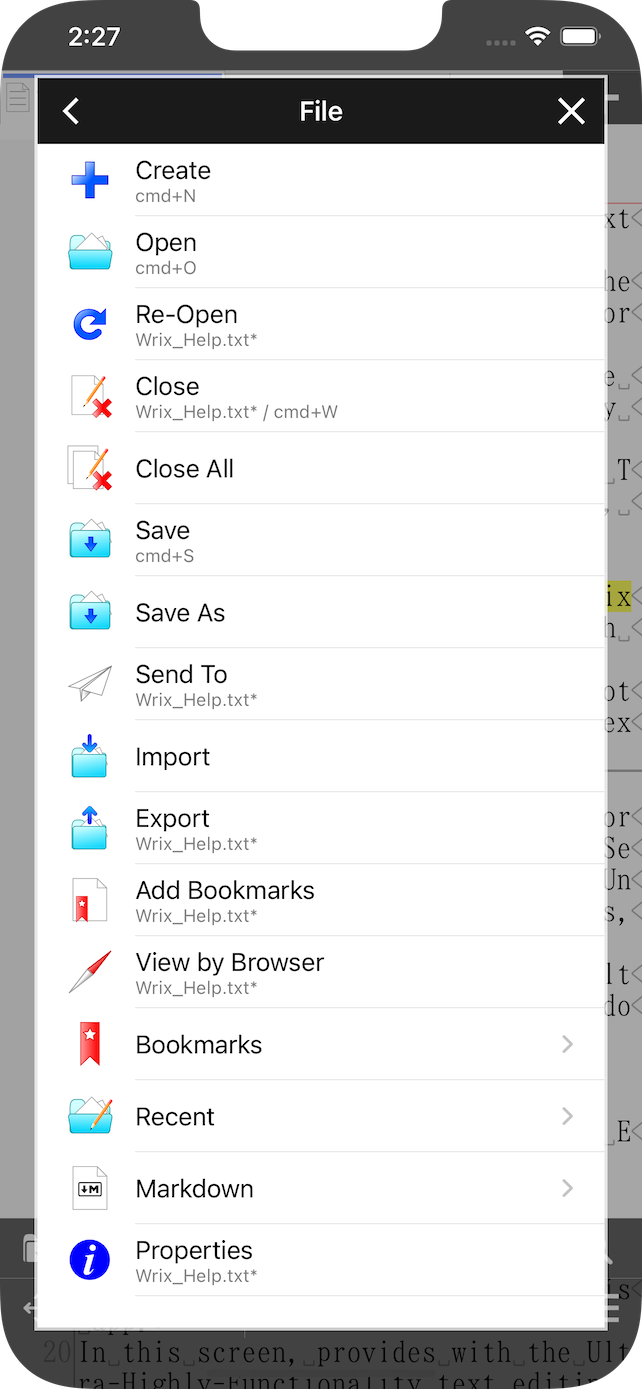Go back using the header arrow
Image resolution: width=642 pixels, height=1389 pixels.
coord(70,111)
